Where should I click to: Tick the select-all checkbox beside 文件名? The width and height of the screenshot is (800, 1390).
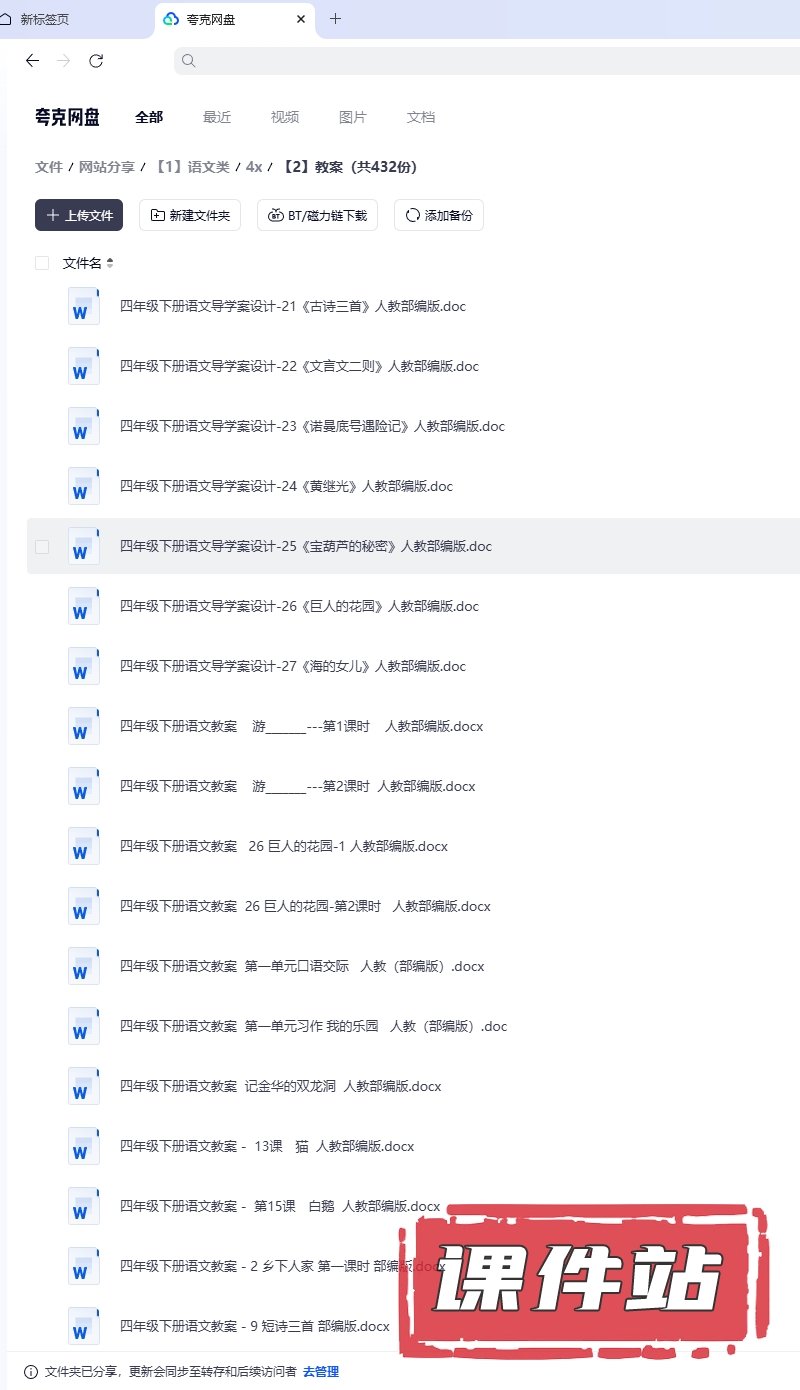pyautogui.click(x=42, y=263)
